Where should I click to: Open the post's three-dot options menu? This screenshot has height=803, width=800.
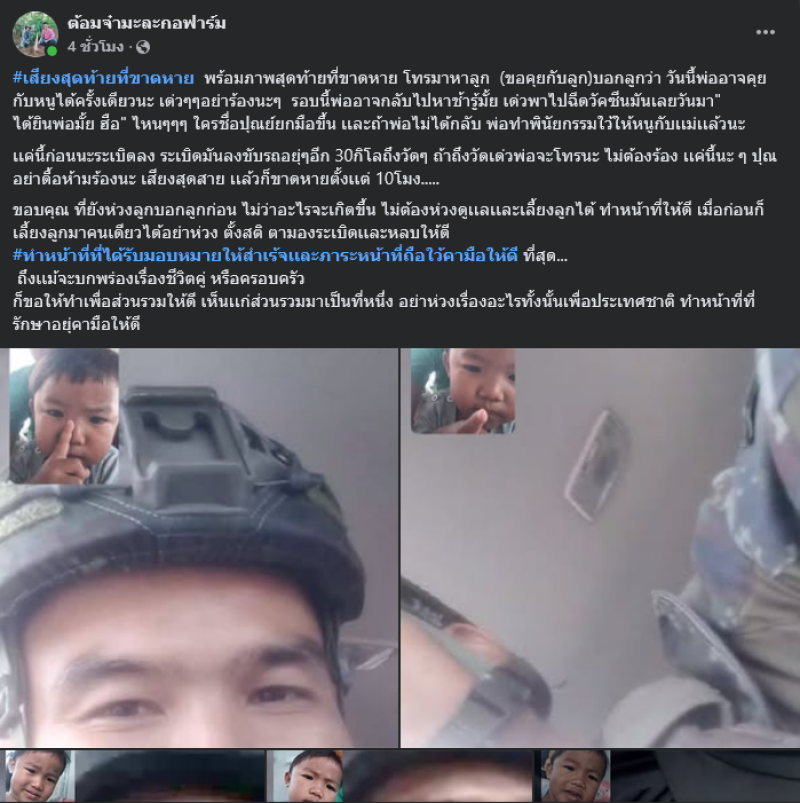click(765, 32)
